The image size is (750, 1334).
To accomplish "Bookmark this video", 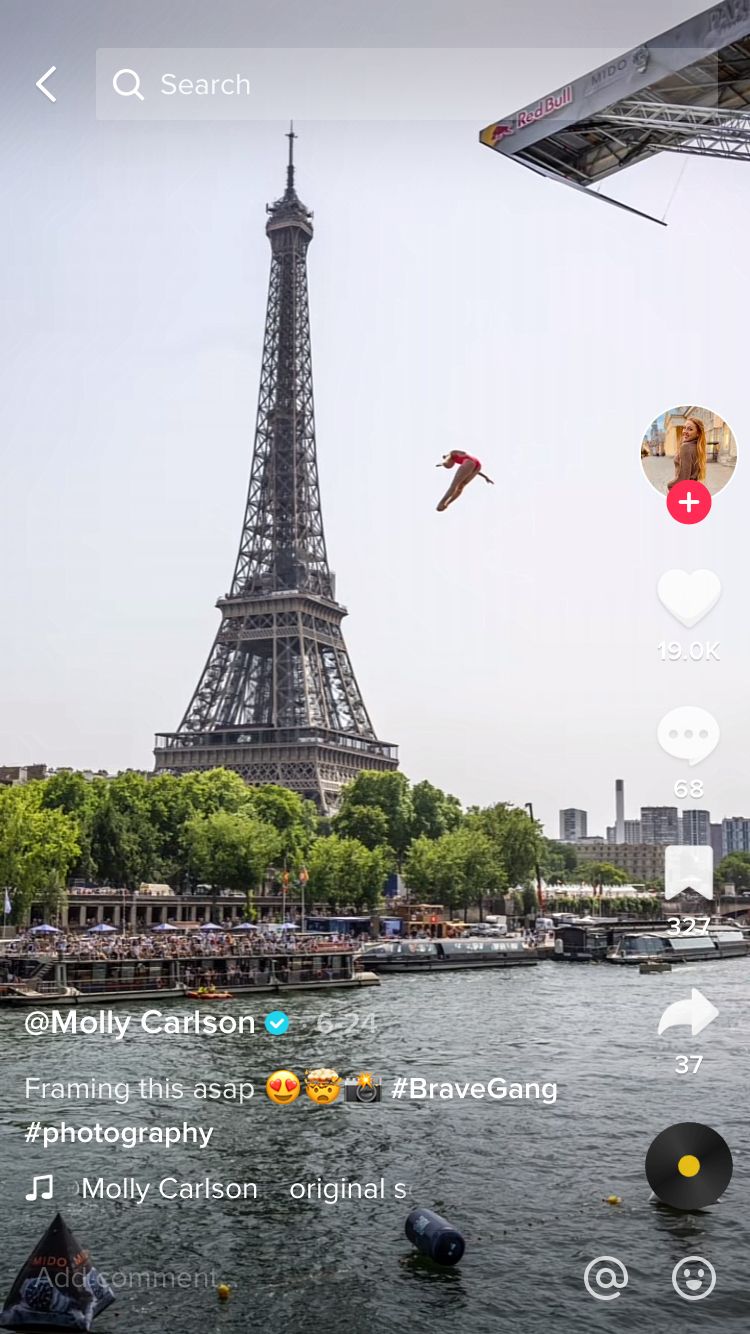I will coord(688,873).
